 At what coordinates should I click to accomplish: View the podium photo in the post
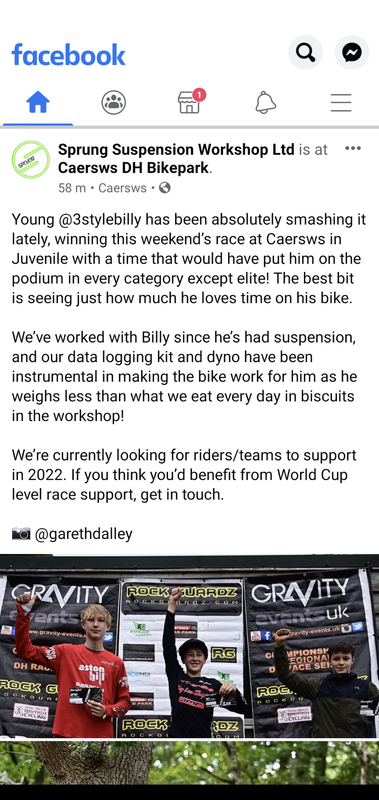click(189, 646)
